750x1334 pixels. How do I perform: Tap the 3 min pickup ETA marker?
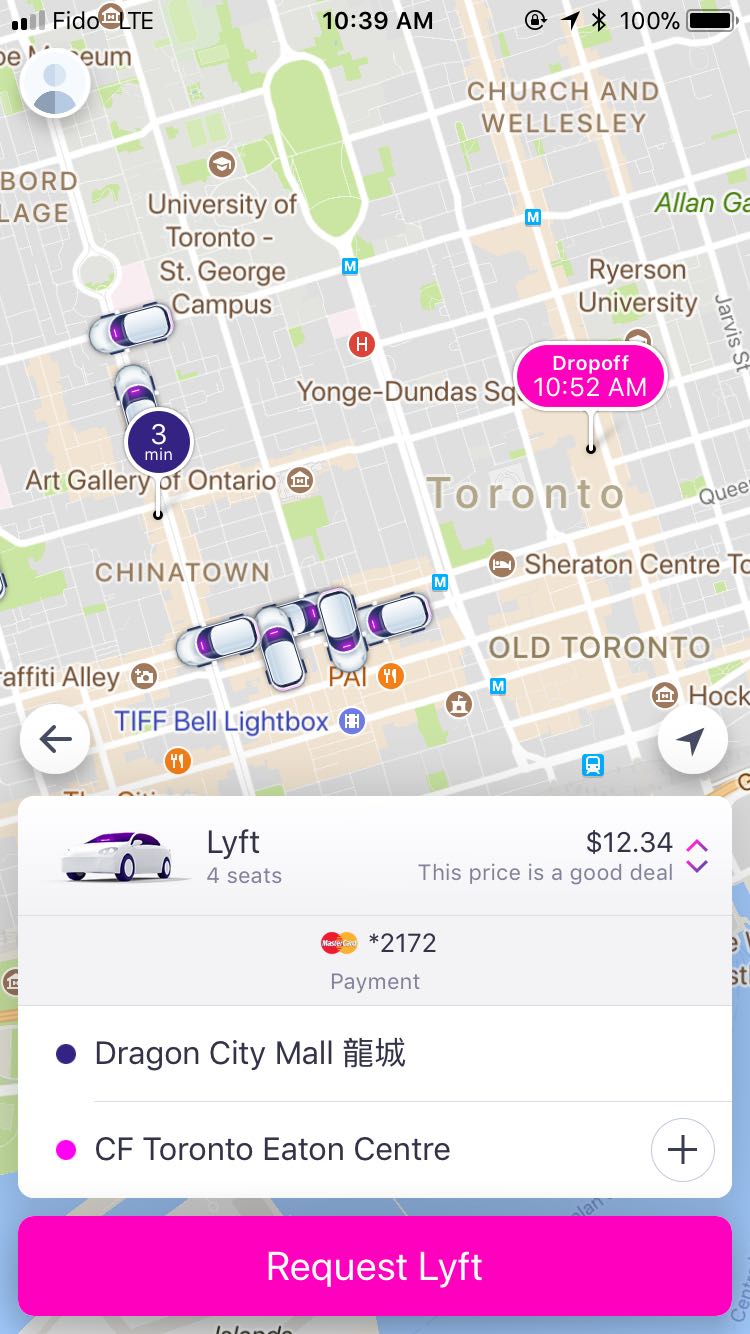tap(157, 440)
